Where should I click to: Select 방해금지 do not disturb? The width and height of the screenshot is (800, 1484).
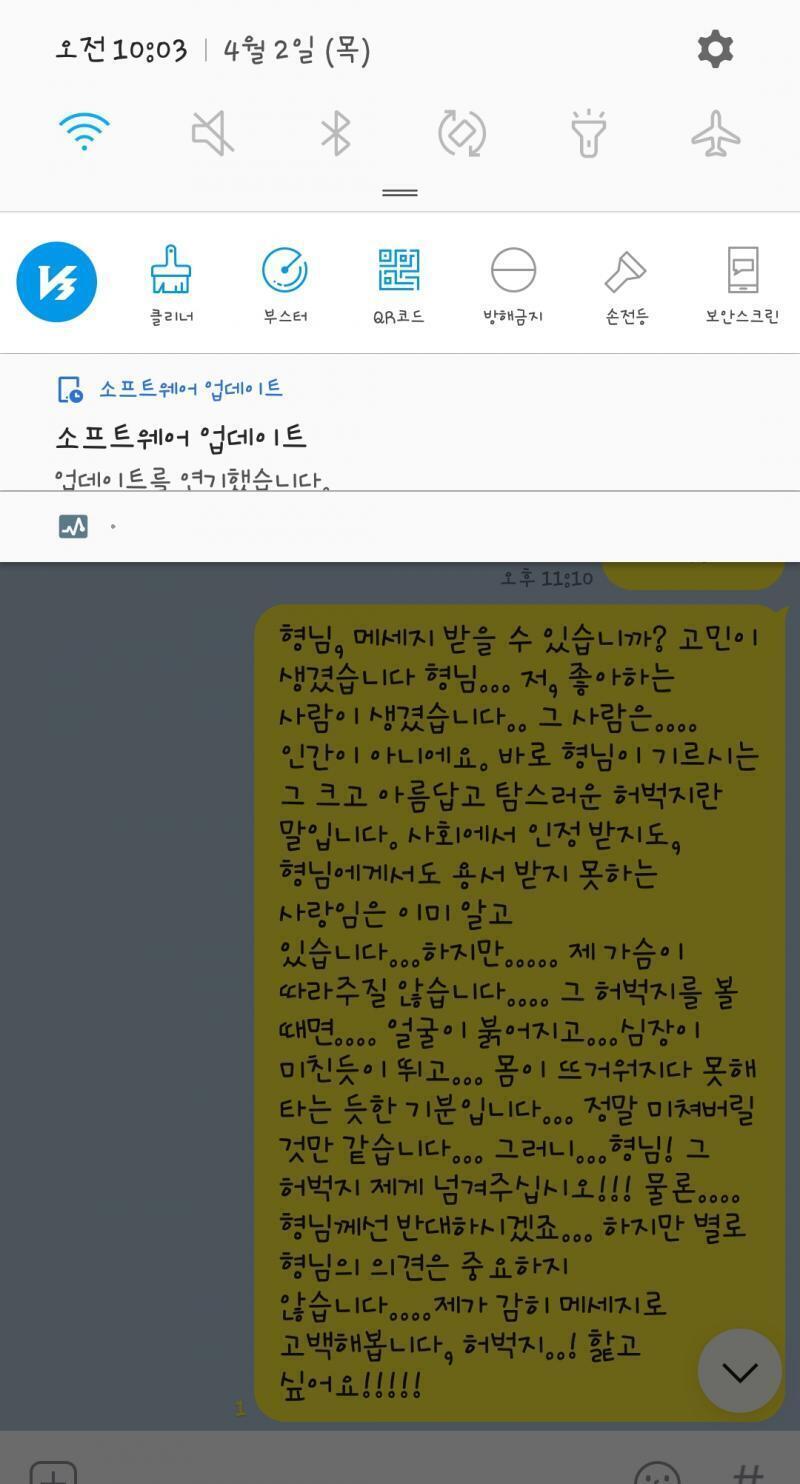click(x=513, y=285)
